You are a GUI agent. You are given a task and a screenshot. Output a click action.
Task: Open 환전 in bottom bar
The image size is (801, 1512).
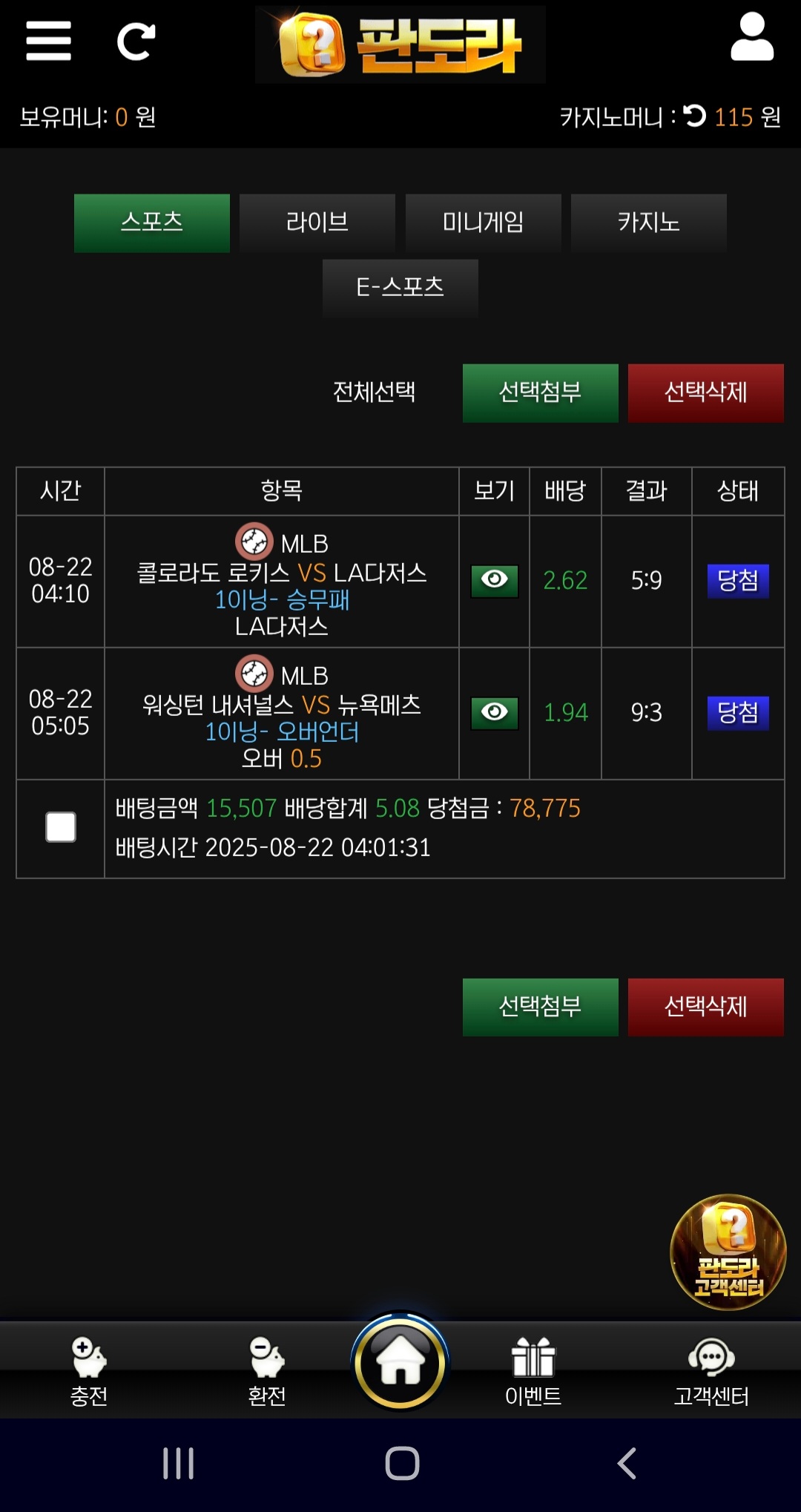pos(267,1371)
